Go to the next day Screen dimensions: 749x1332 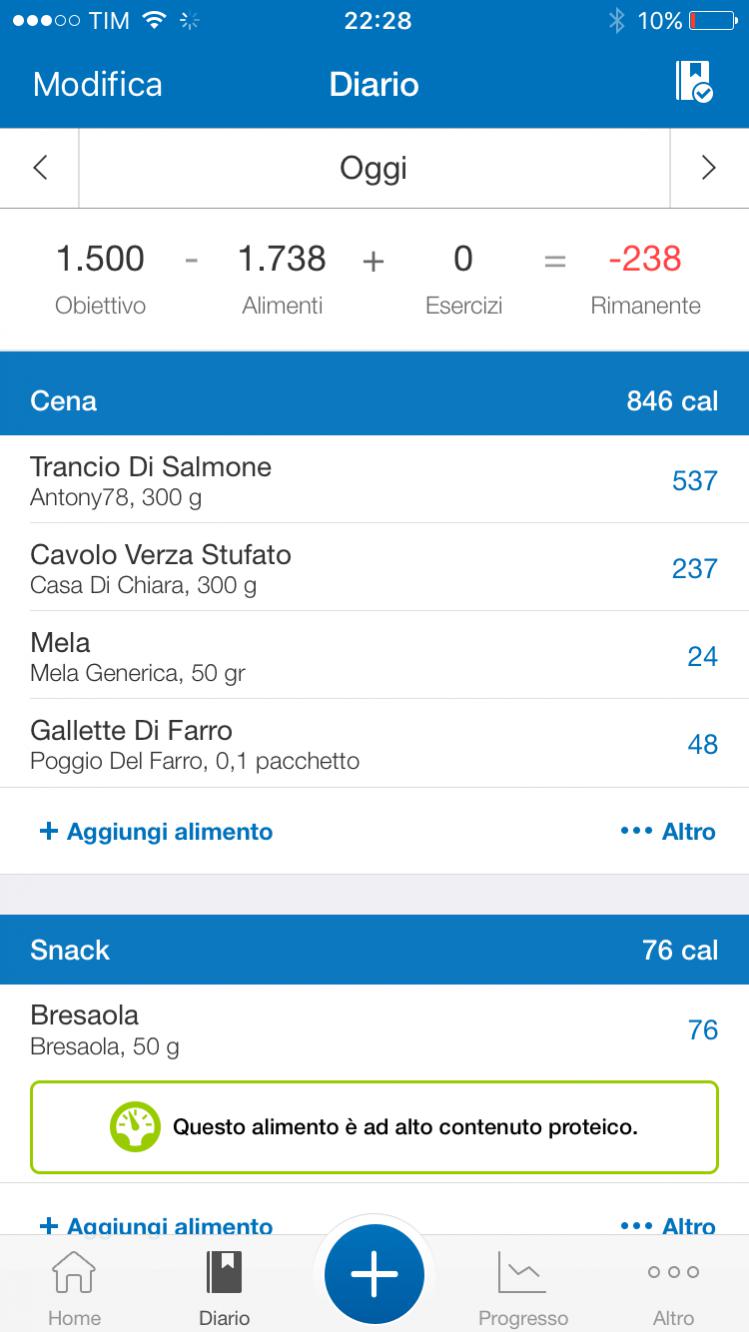click(708, 168)
